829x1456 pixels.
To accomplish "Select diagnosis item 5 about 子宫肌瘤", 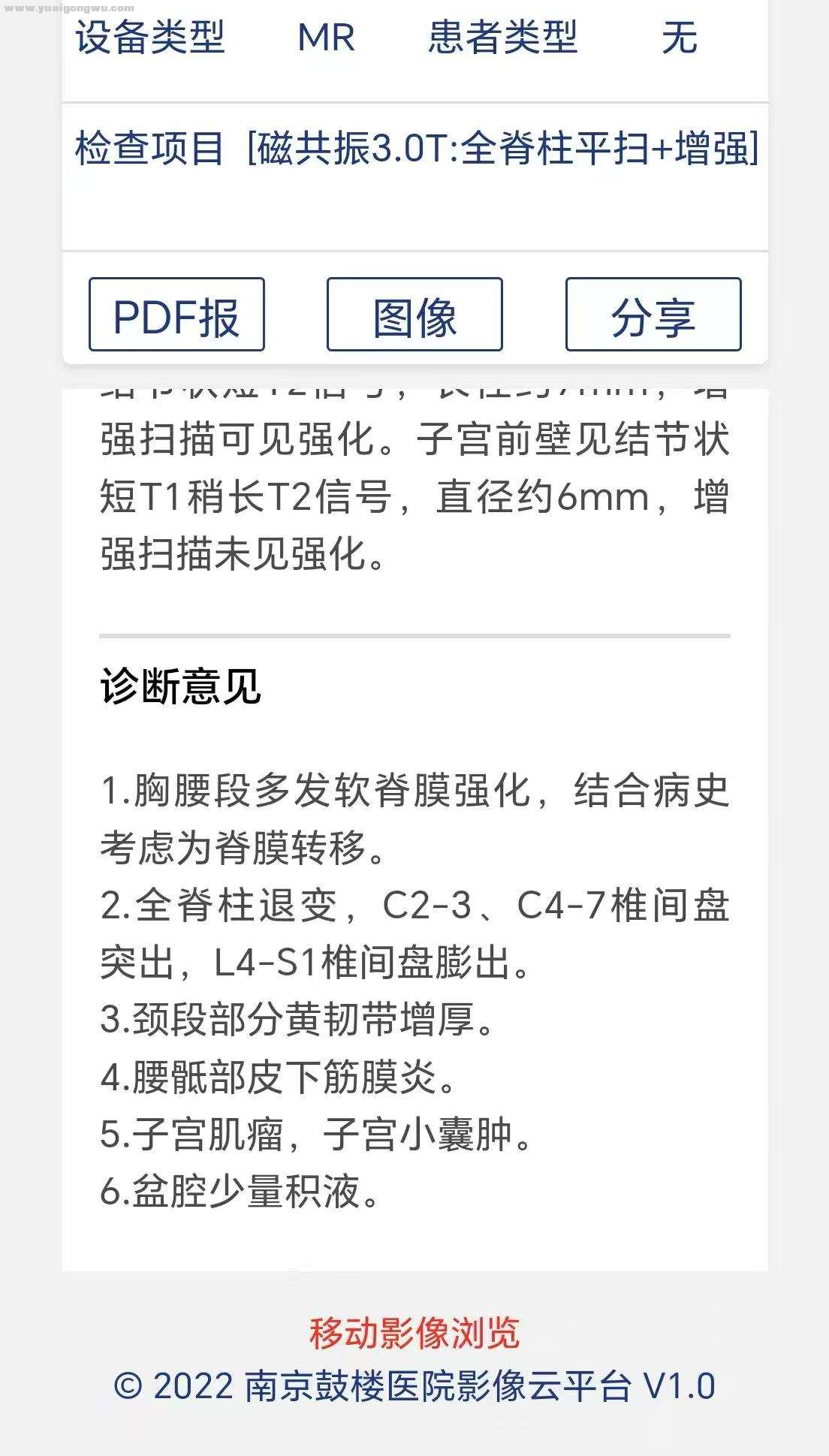I will [315, 1138].
